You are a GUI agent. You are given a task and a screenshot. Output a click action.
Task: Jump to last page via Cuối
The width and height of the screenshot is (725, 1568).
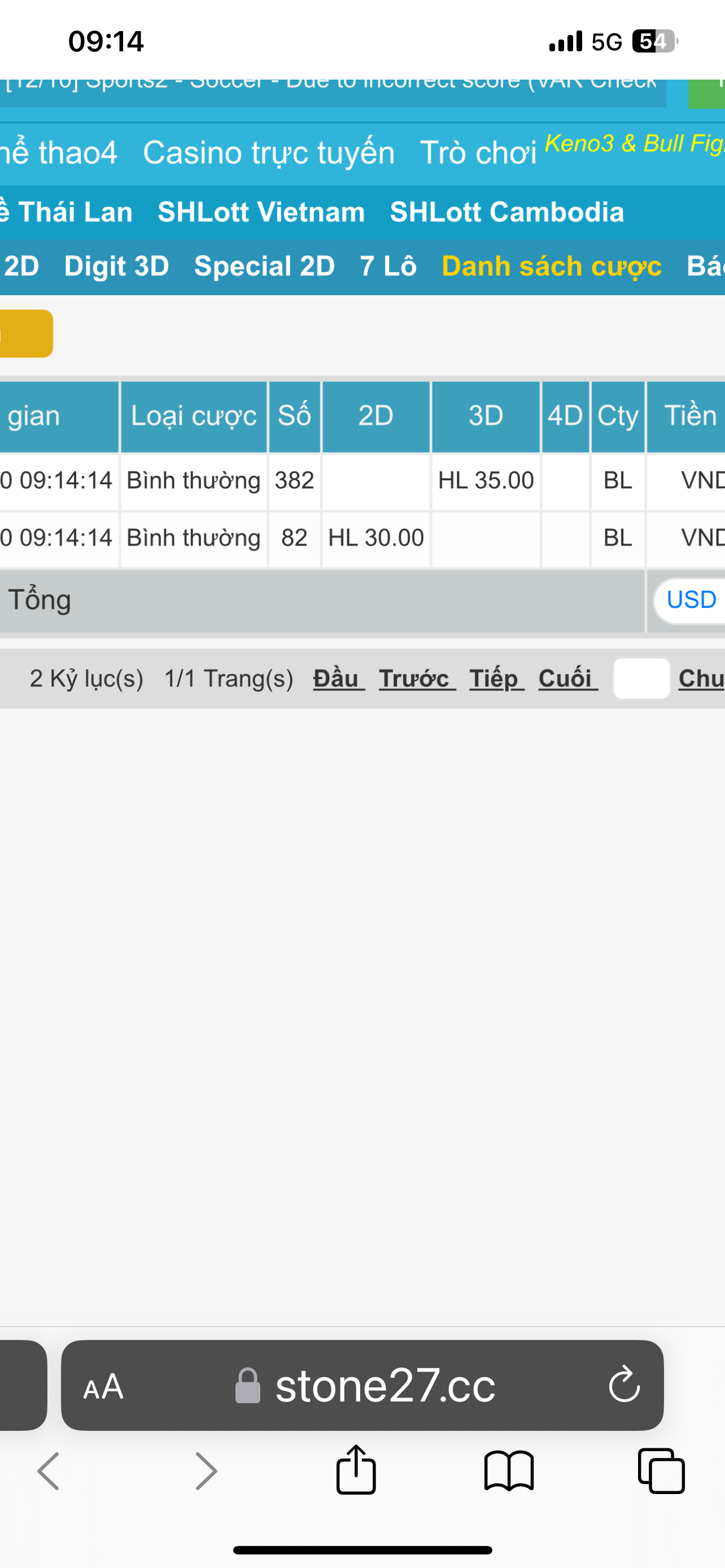[568, 678]
